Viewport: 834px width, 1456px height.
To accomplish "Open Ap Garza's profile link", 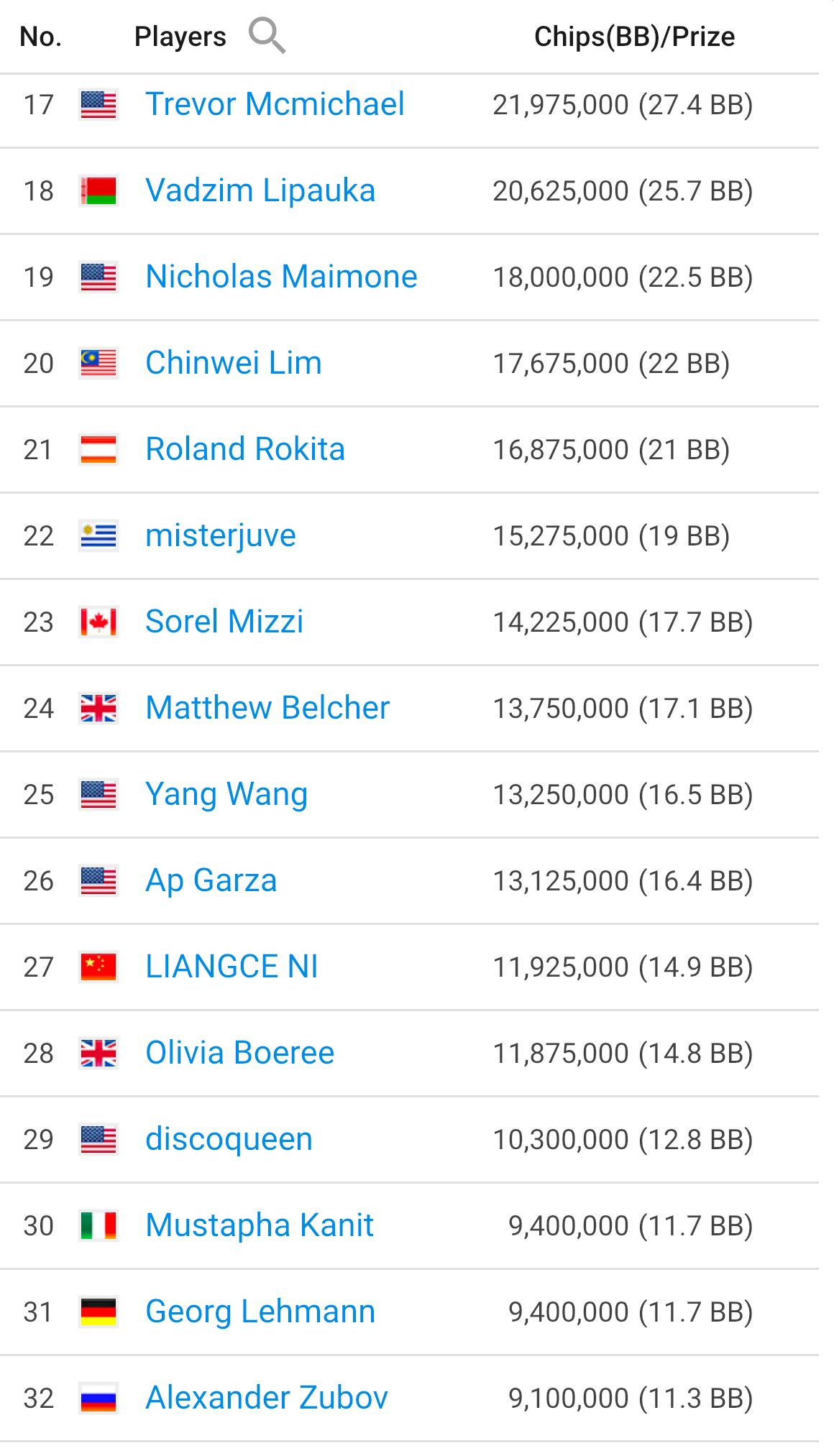I will pos(211,881).
